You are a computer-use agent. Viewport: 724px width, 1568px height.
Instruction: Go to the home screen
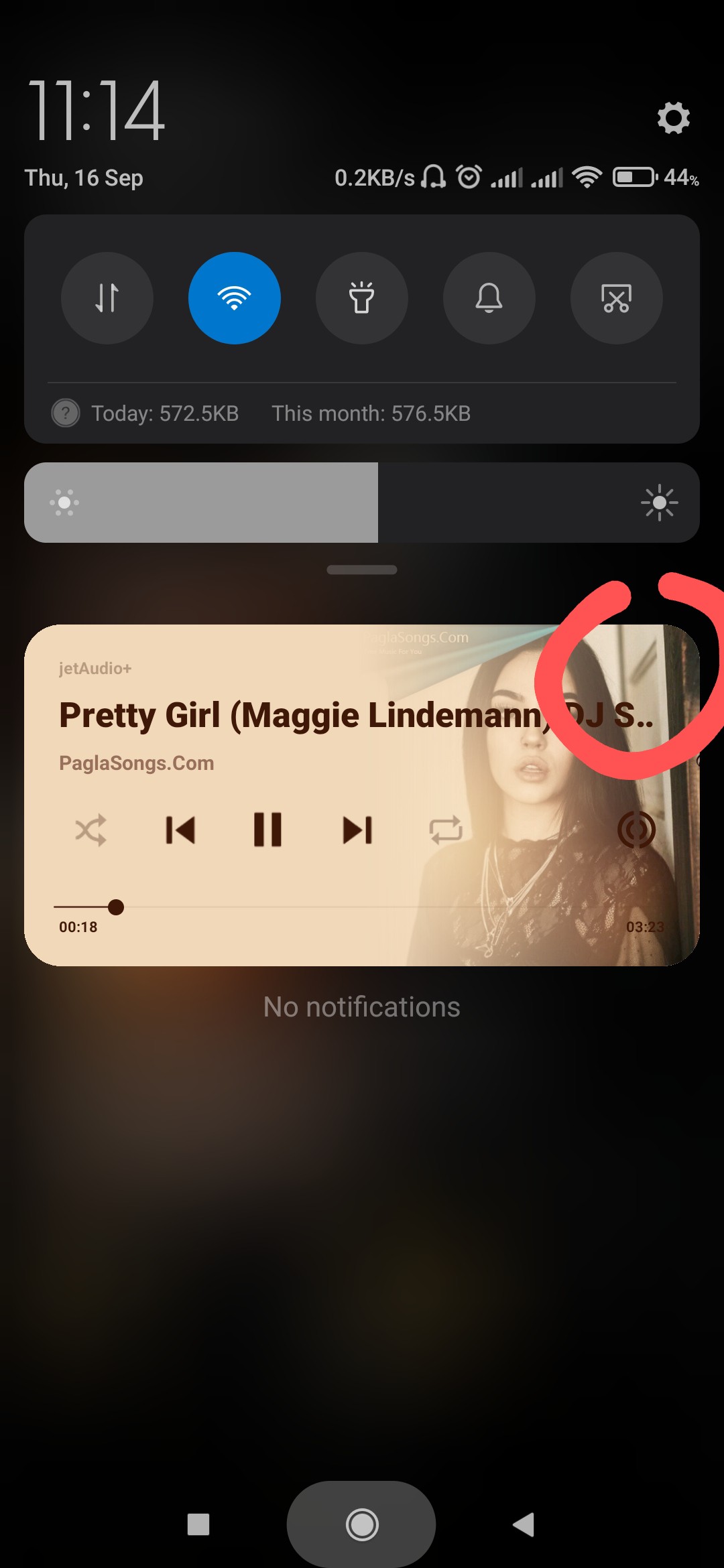(x=362, y=1525)
